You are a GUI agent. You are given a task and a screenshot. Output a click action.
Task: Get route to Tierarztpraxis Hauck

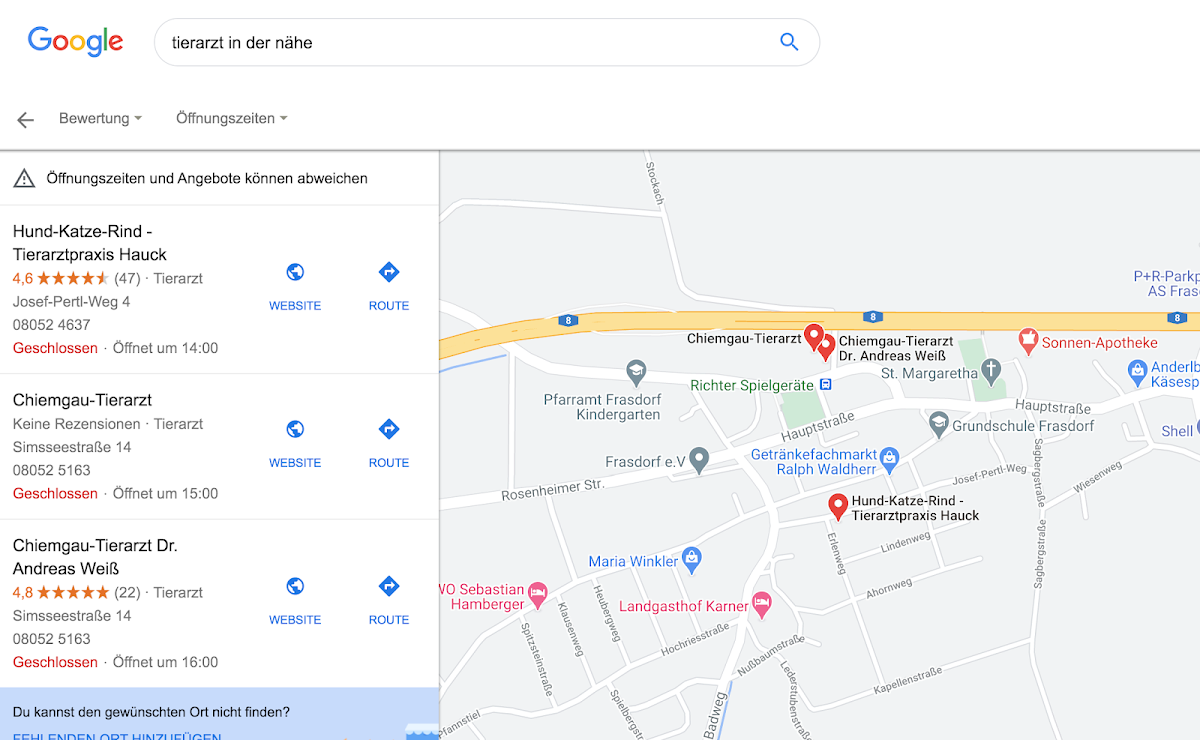point(389,285)
